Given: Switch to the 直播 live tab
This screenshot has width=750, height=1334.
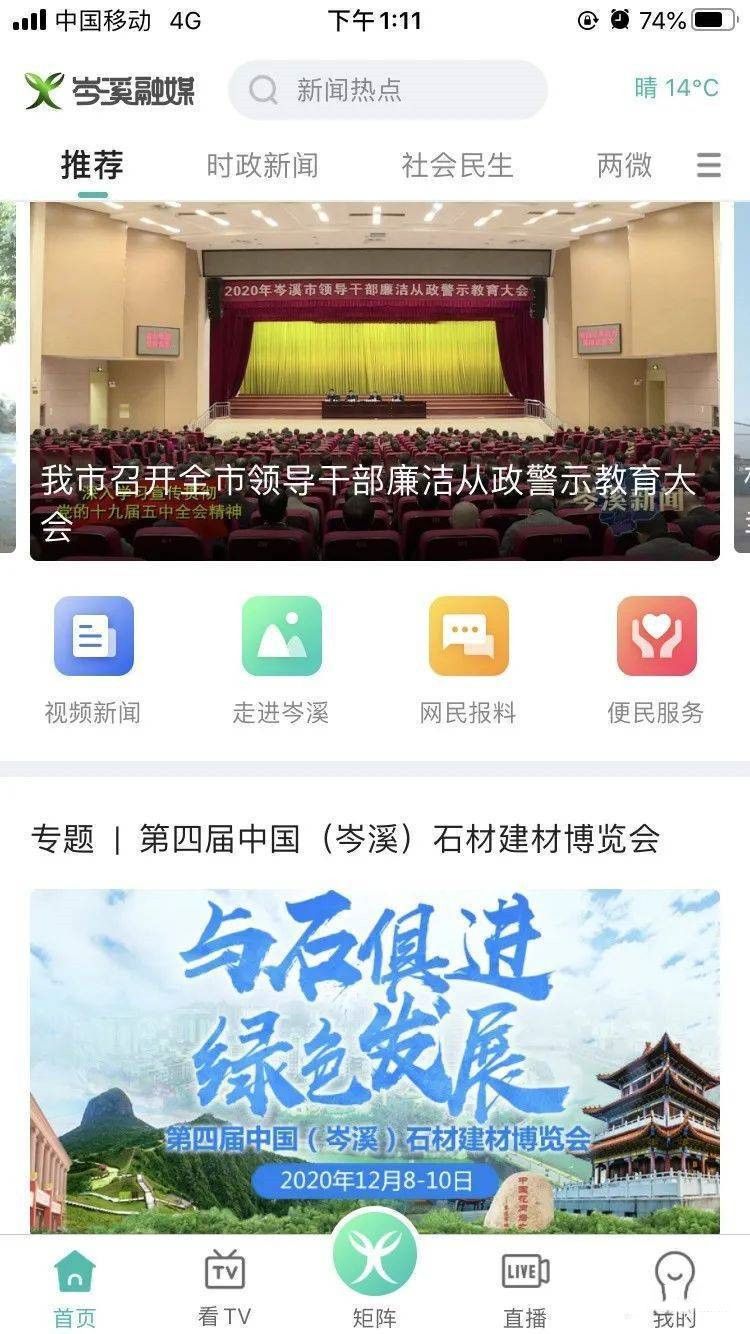Looking at the screenshot, I should (x=525, y=1288).
